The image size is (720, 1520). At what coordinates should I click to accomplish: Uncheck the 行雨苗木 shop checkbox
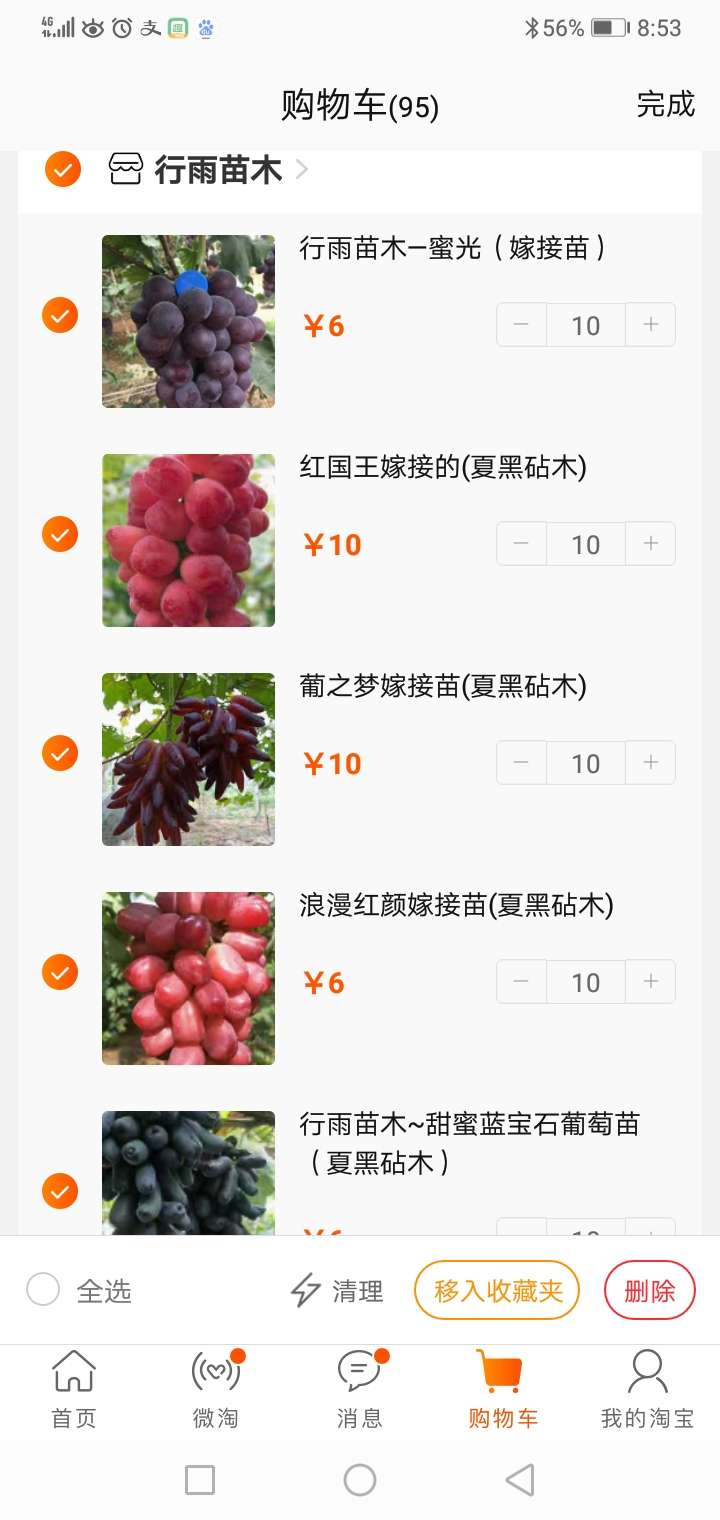[x=62, y=169]
